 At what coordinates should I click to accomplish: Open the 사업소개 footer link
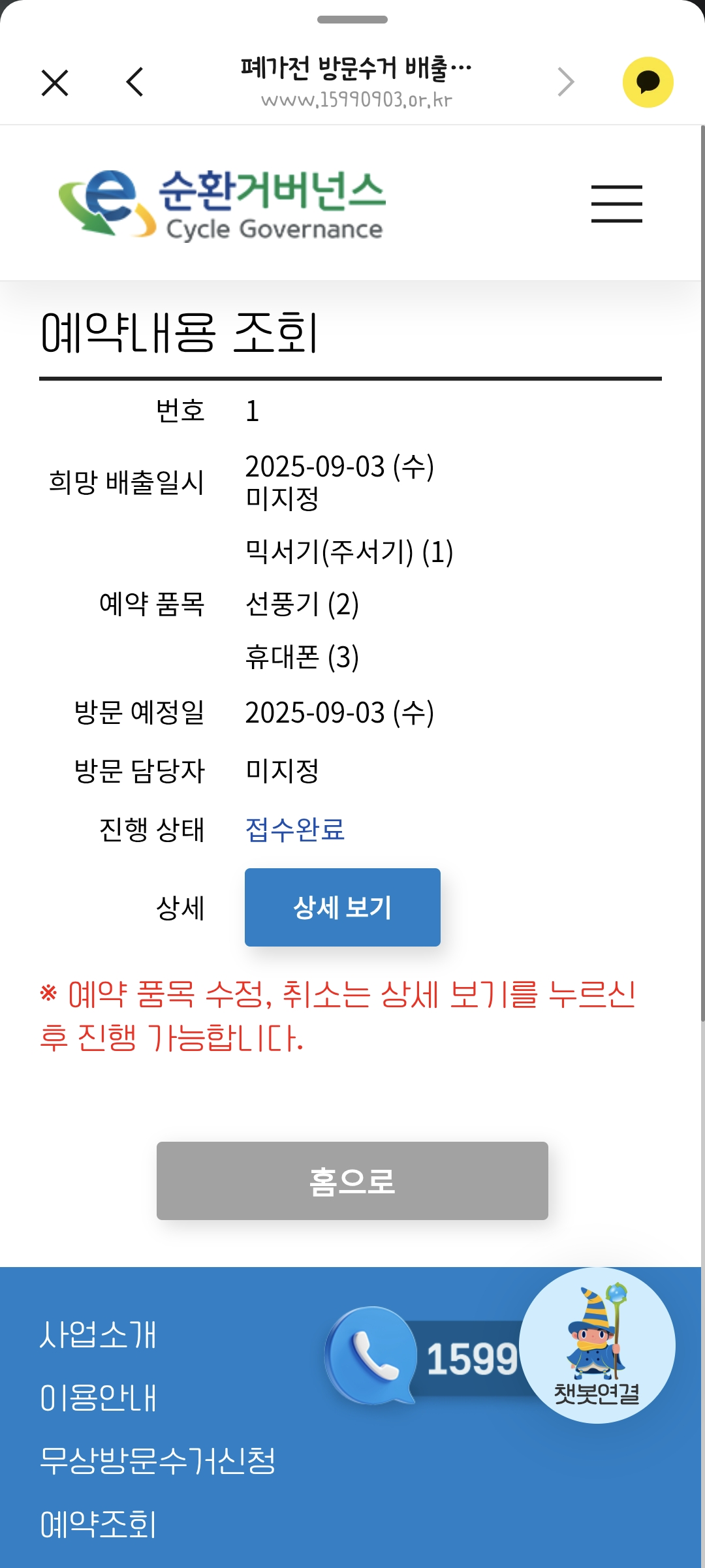tap(98, 1334)
